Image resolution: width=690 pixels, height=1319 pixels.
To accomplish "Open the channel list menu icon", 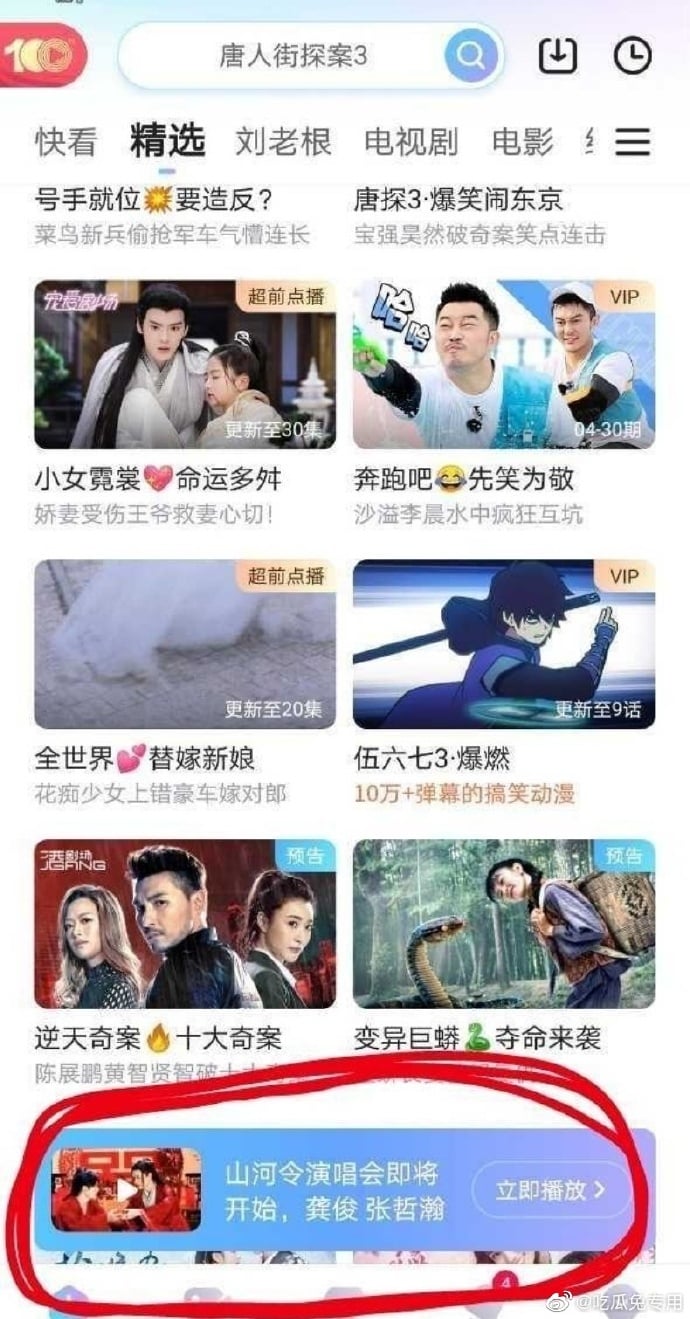I will point(632,142).
